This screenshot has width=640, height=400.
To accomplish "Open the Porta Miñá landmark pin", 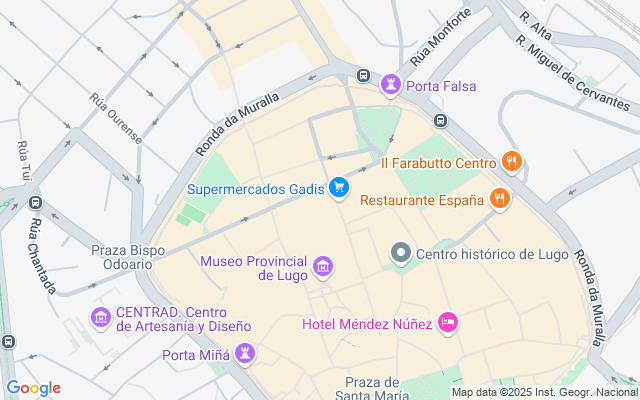I will tap(245, 354).
